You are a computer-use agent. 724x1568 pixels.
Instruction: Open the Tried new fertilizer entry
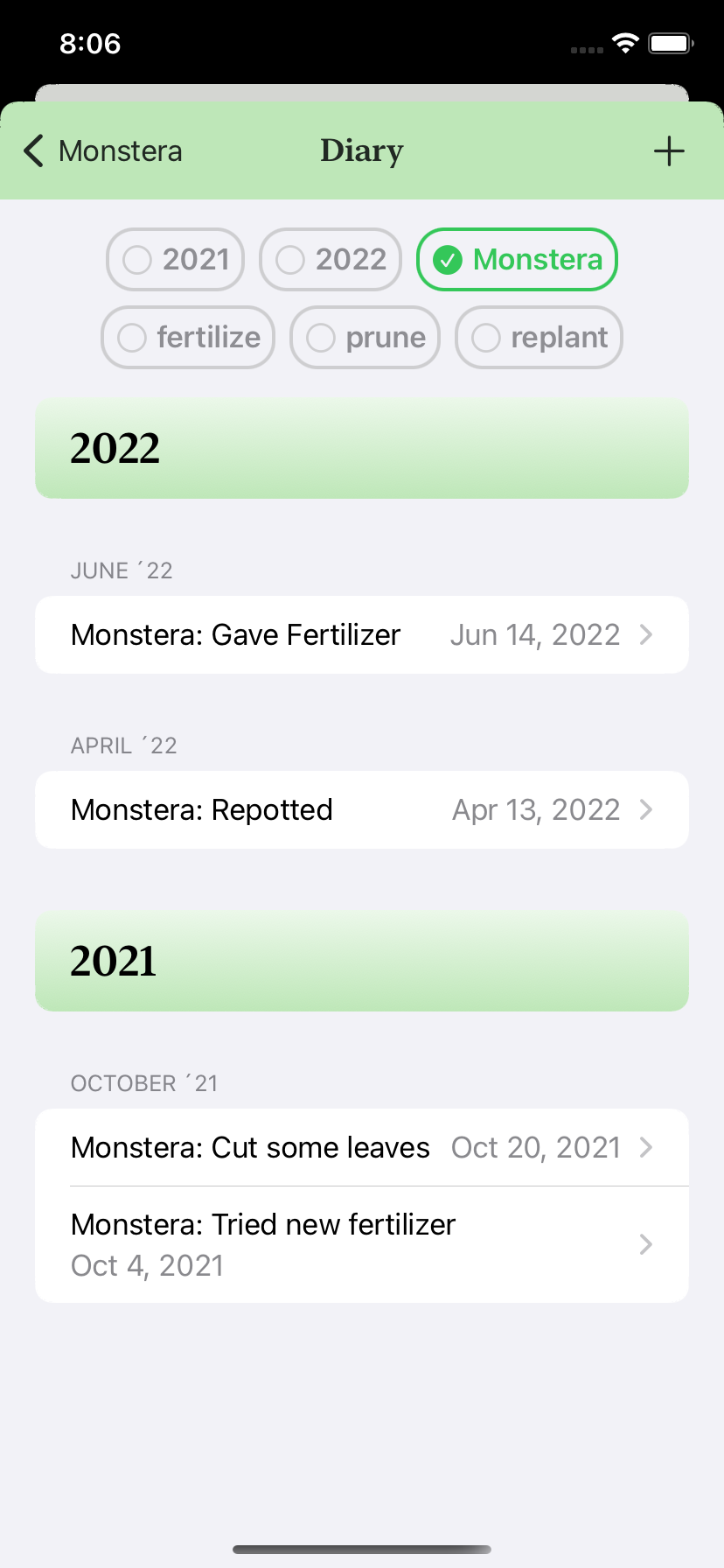coord(362,1244)
